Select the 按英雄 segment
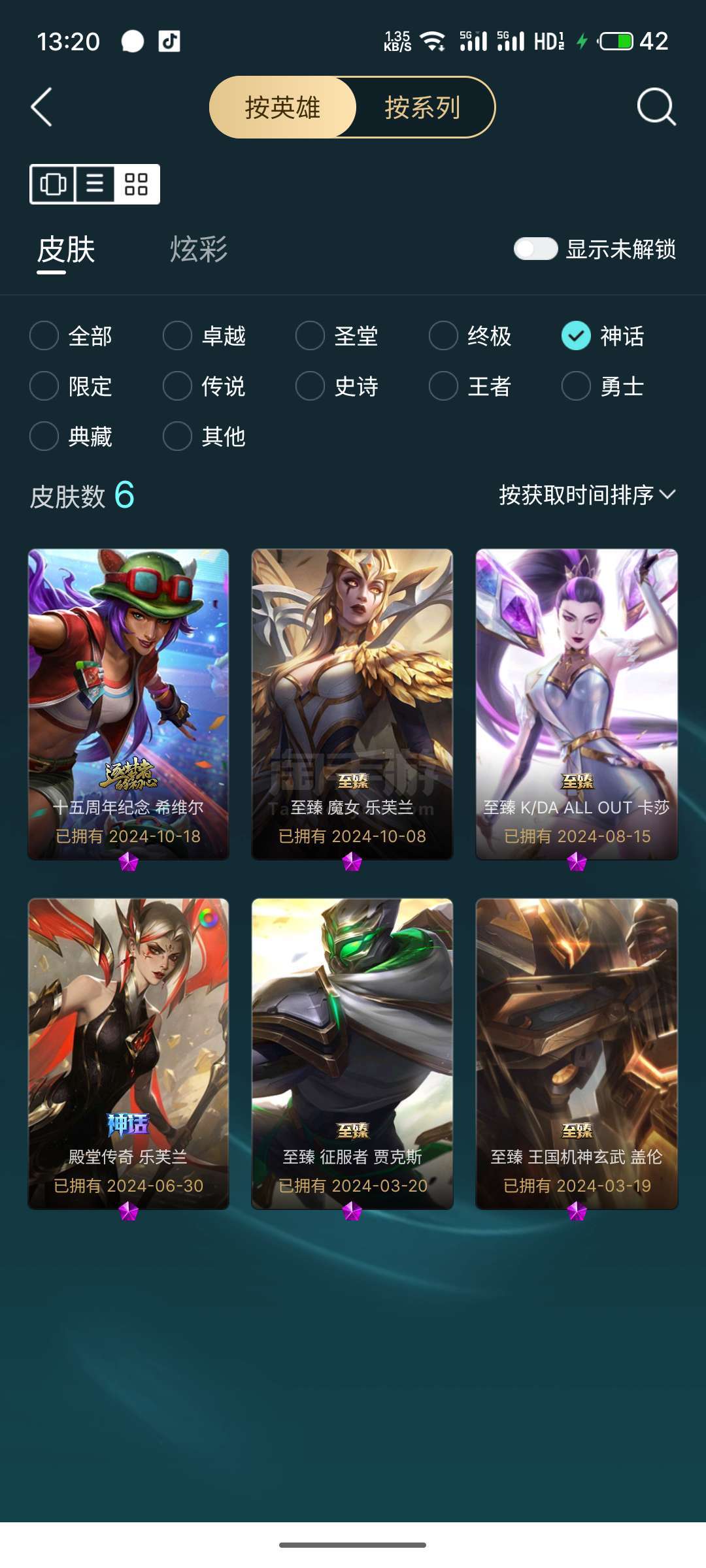This screenshot has height=1568, width=706. (x=282, y=108)
